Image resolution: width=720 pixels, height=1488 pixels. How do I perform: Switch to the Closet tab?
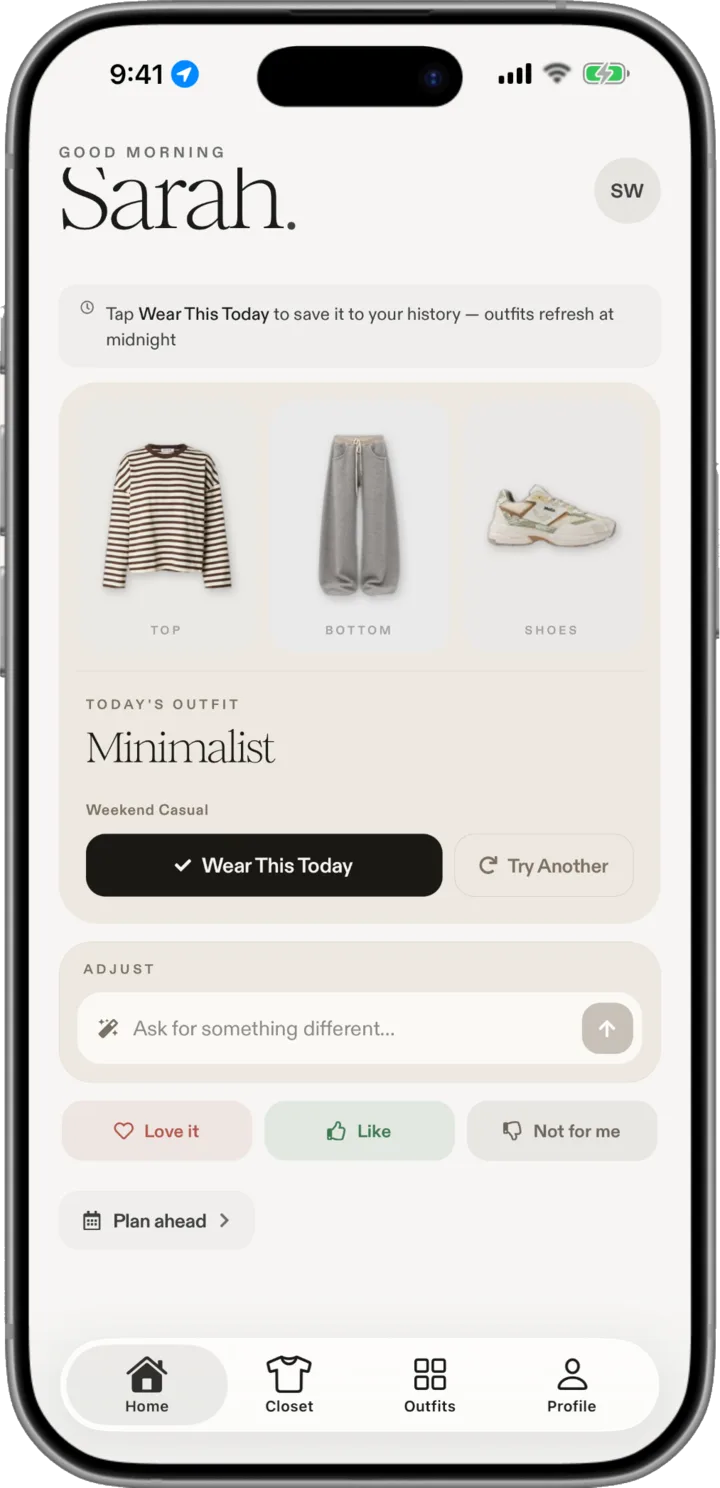click(x=289, y=1385)
